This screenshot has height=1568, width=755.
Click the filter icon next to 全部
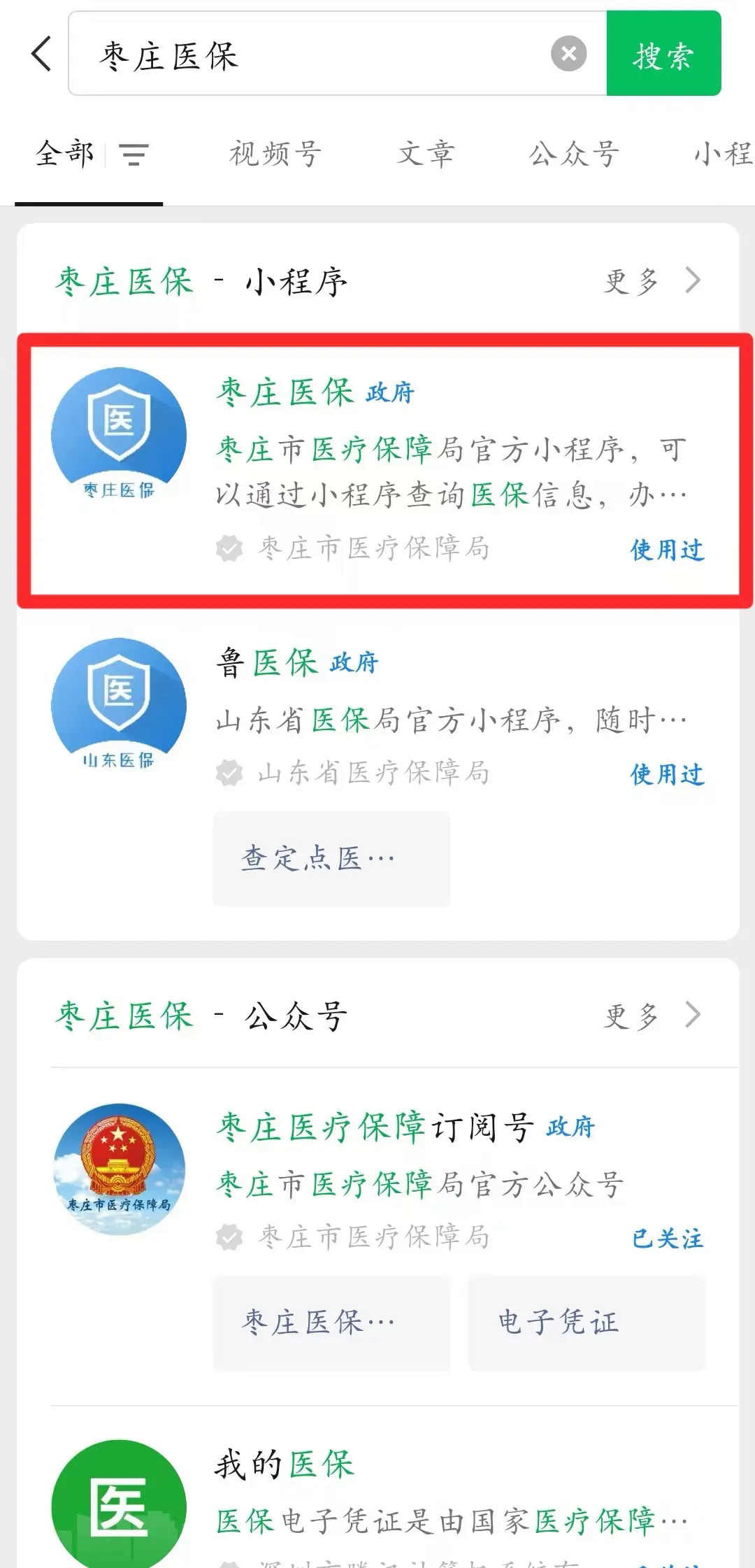click(x=134, y=154)
